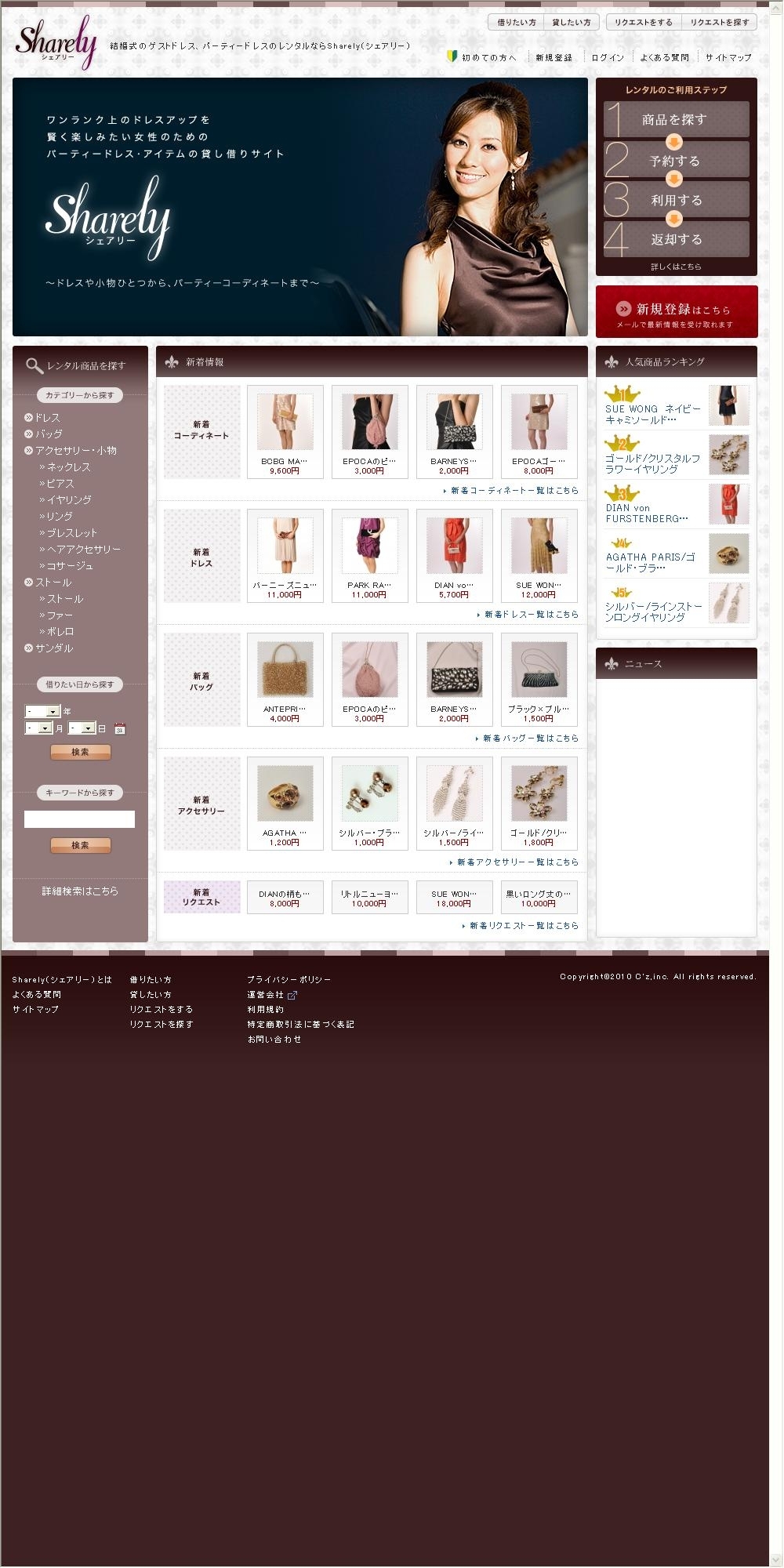
Task: Expand the year dropdown
Action: pyautogui.click(x=43, y=712)
